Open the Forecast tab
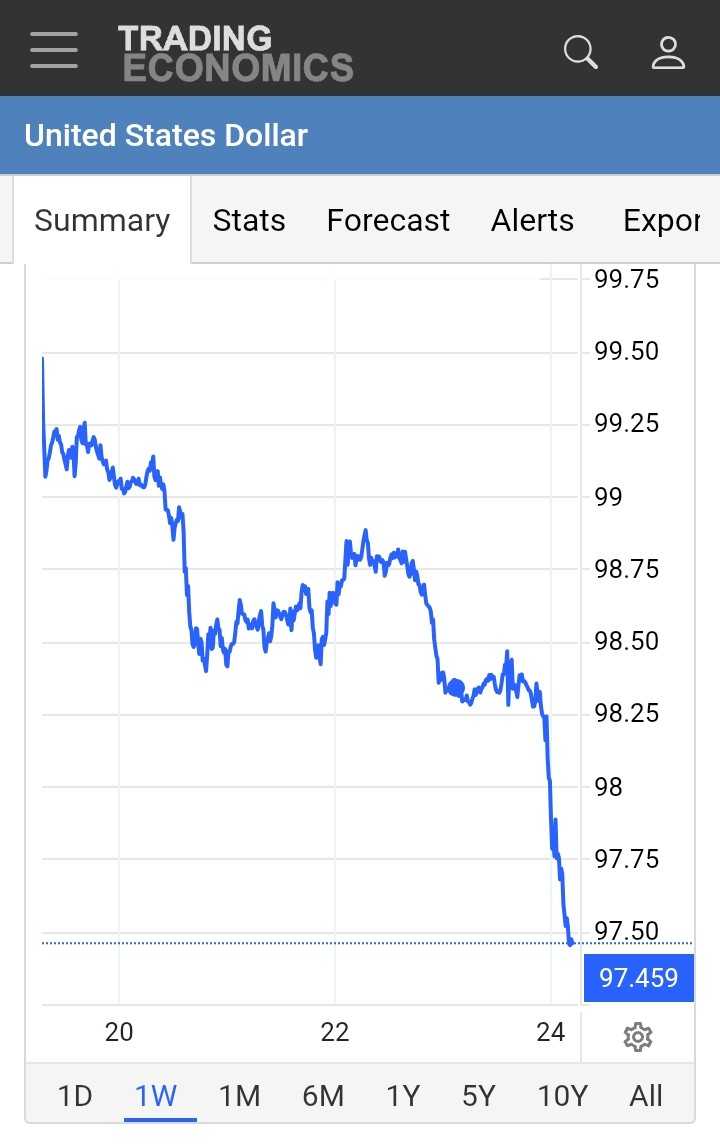 388,221
